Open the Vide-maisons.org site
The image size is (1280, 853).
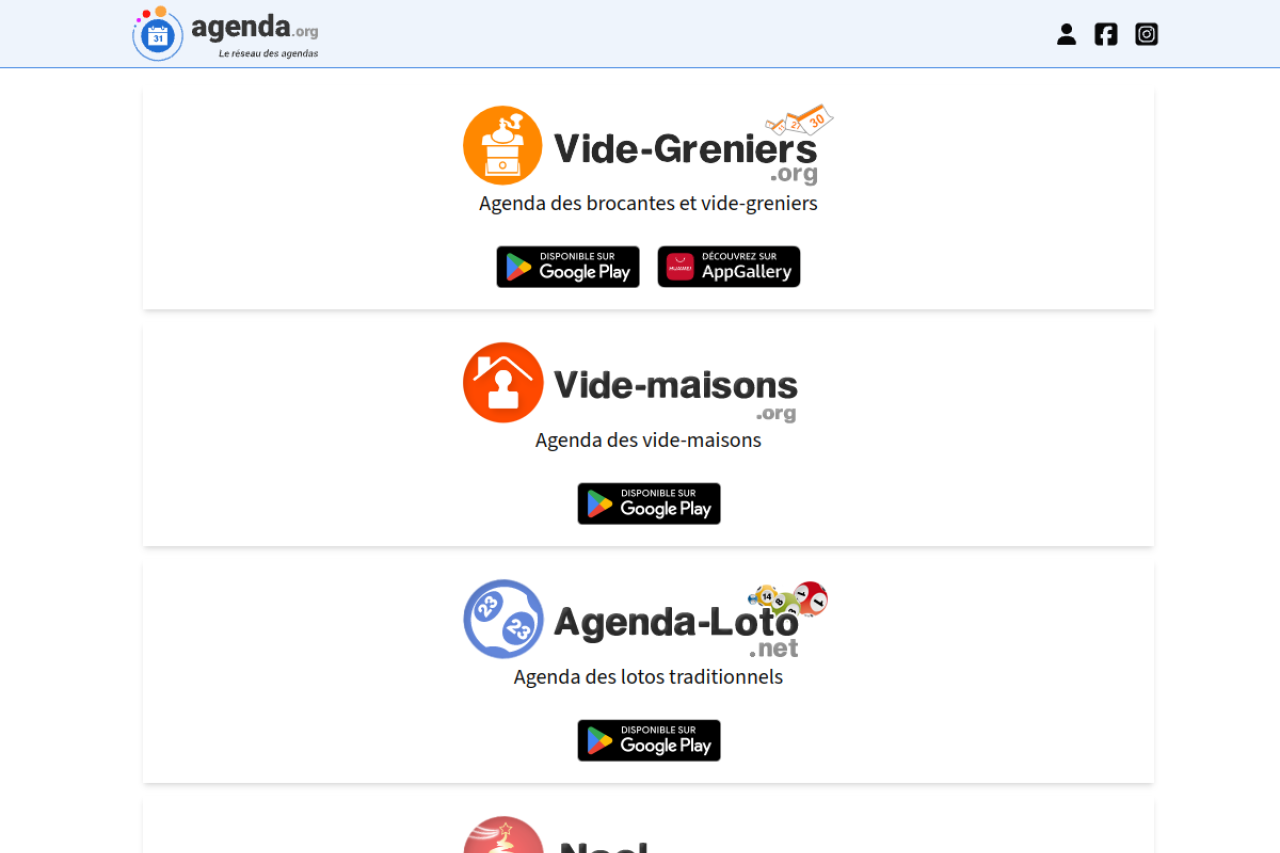pos(631,383)
